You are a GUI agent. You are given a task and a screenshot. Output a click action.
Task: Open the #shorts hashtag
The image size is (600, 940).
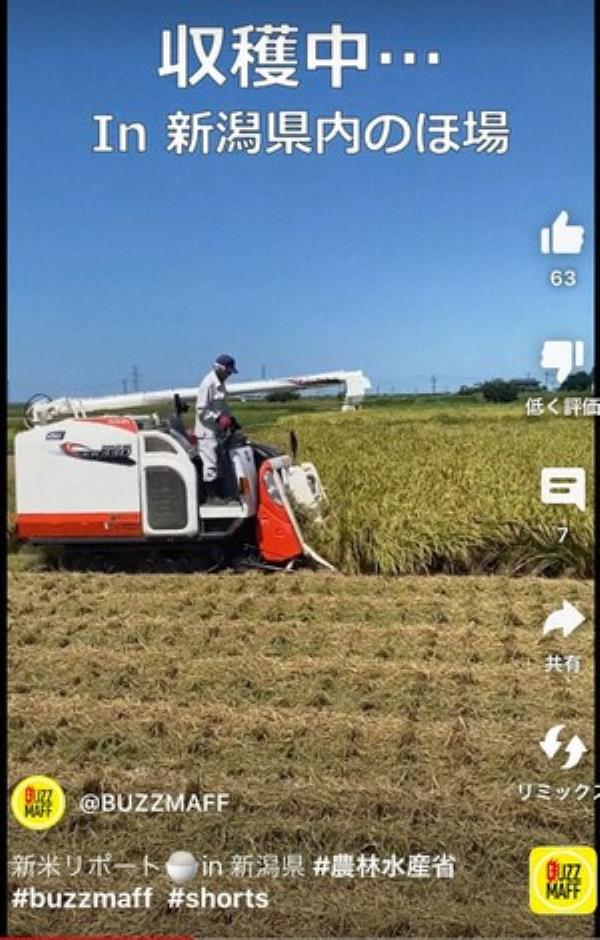pos(218,898)
